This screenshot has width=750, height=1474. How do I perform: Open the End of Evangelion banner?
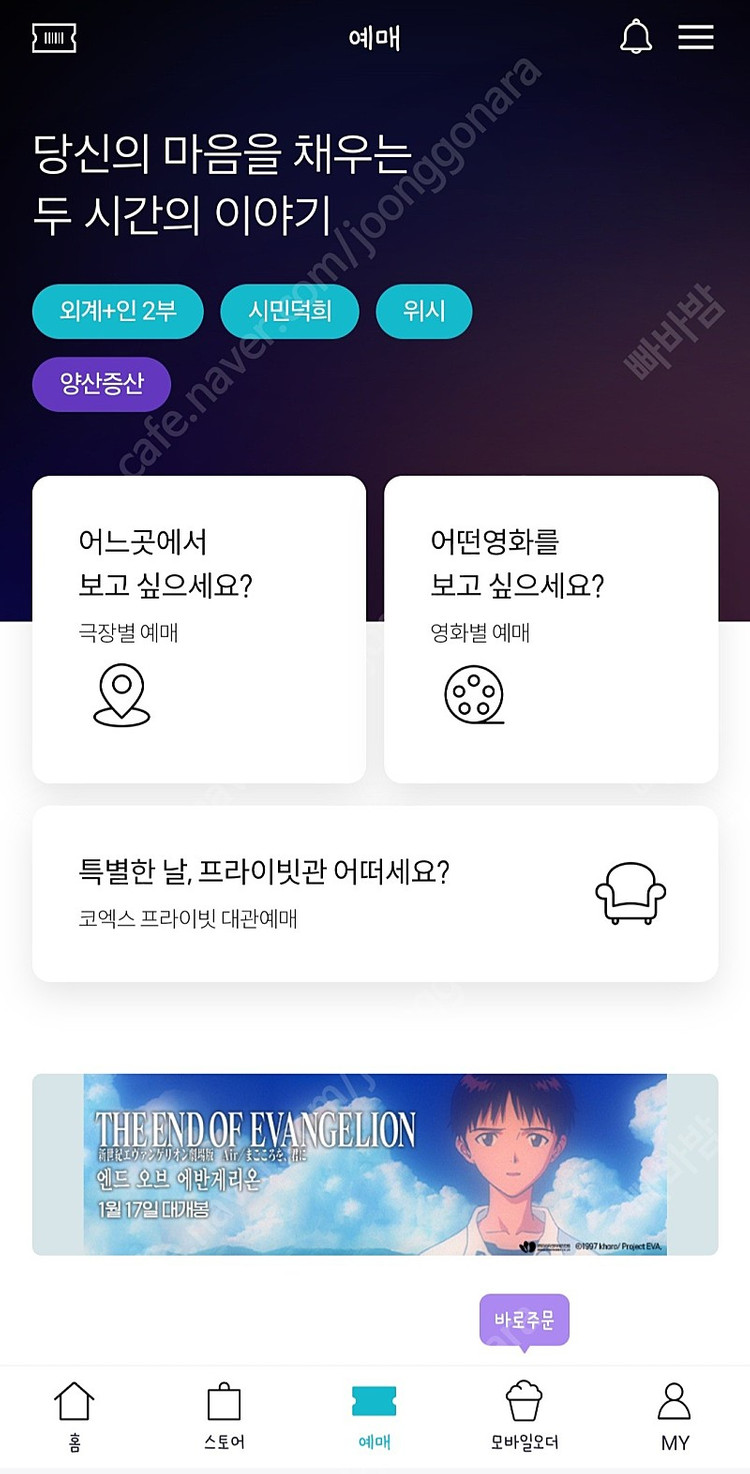tap(375, 1162)
